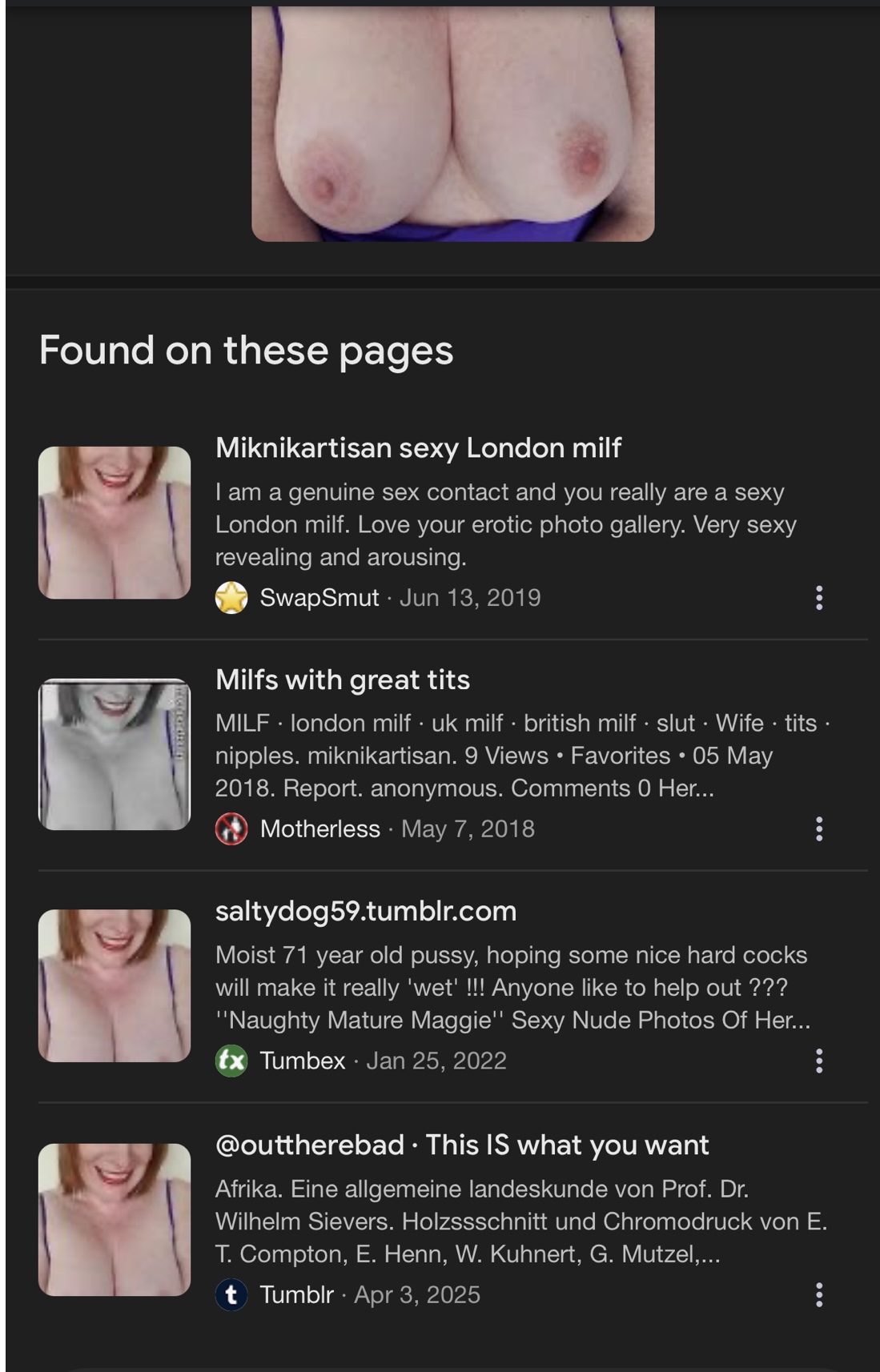Open more options for the SwapSmut result
Screen dimensions: 880x1372
[x=818, y=598]
